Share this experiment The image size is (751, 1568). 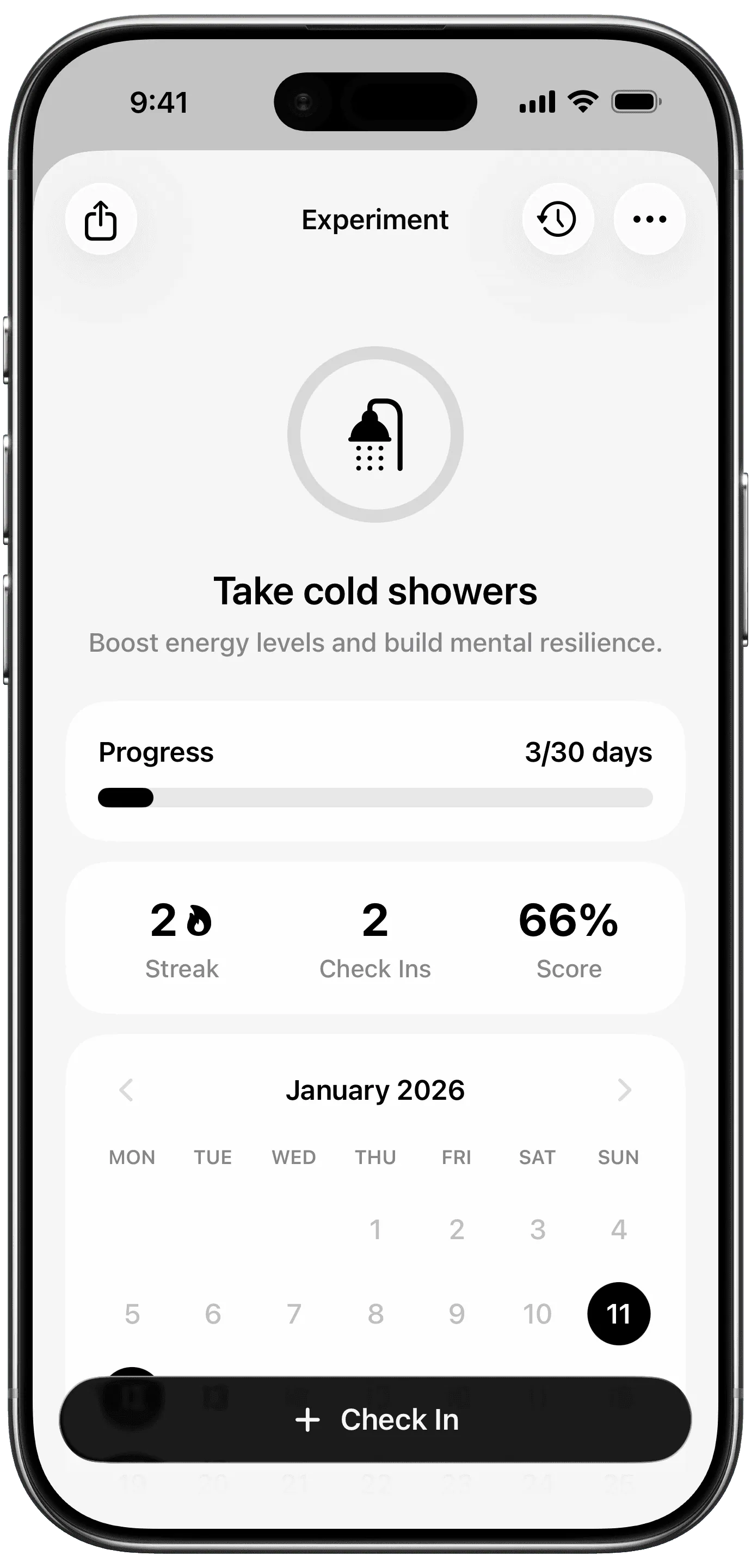tap(101, 219)
